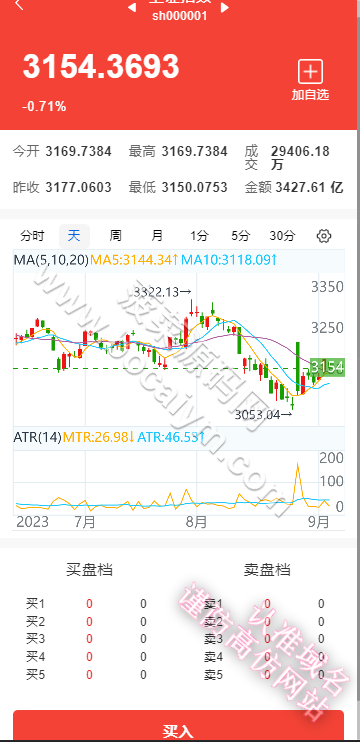360x742 pixels.
Task: Tap the red 买入 buy button
Action: click(x=178, y=726)
